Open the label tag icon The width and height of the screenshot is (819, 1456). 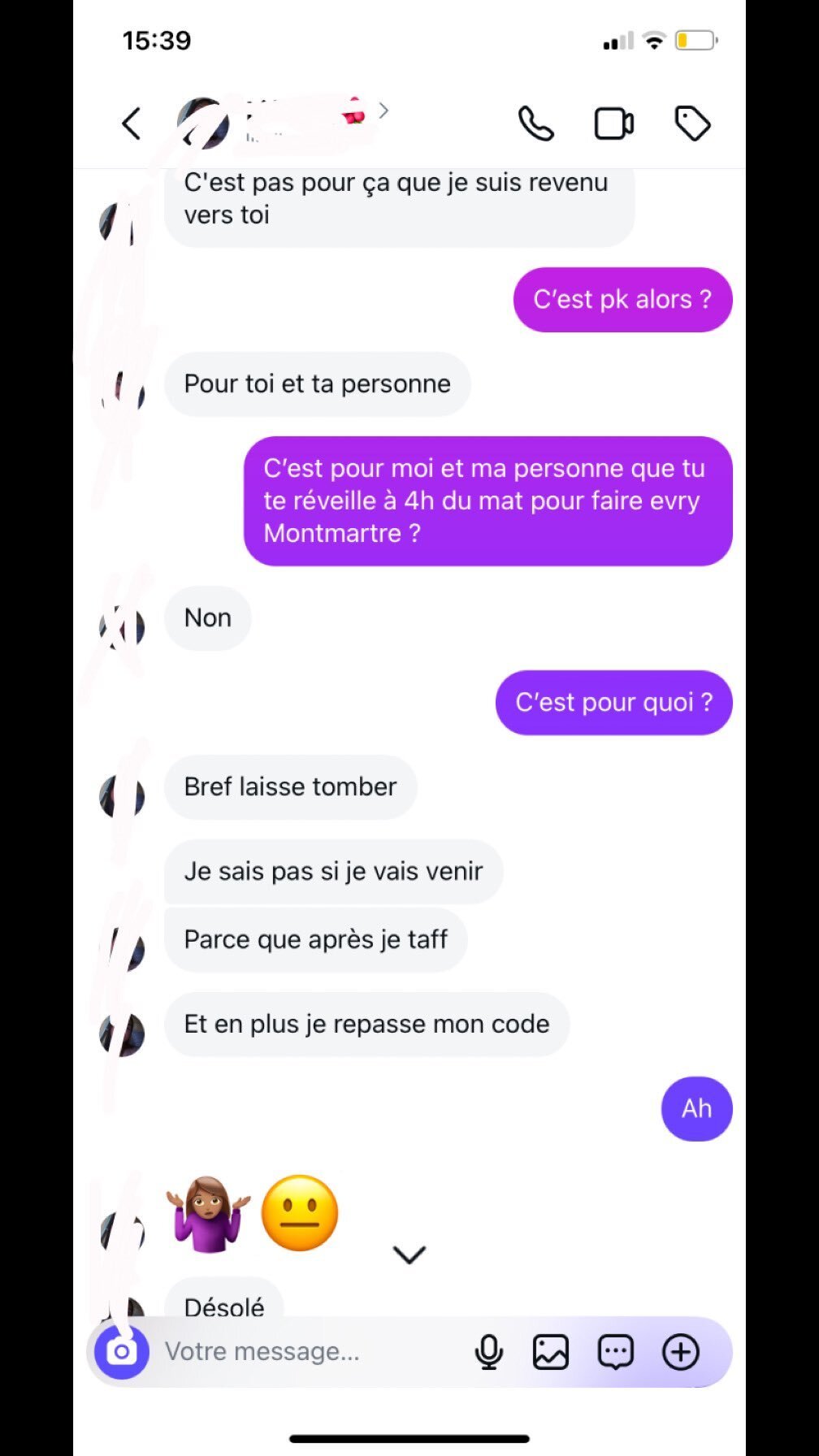(x=693, y=123)
